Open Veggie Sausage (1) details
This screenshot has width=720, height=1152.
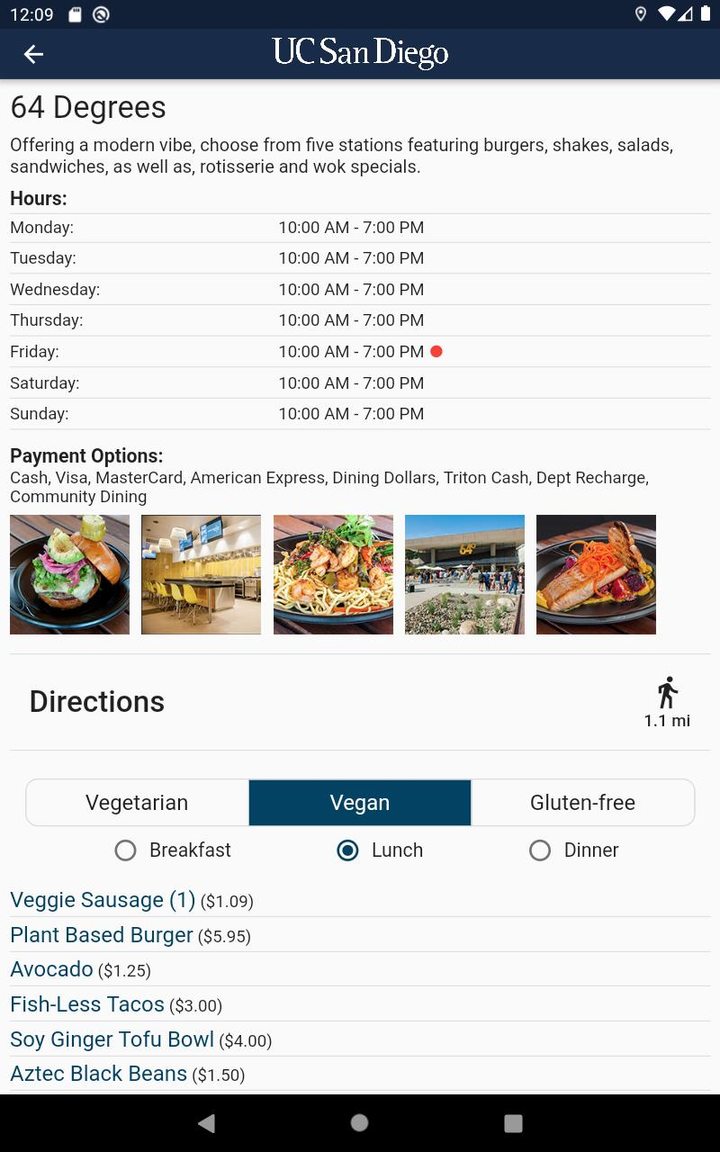(x=102, y=900)
